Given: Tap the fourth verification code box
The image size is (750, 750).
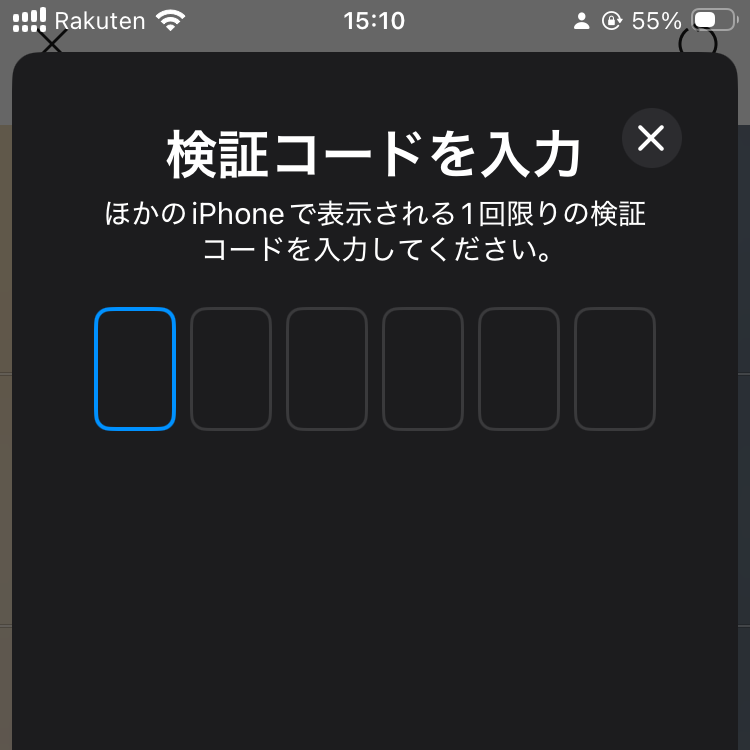Looking at the screenshot, I should click(x=423, y=369).
